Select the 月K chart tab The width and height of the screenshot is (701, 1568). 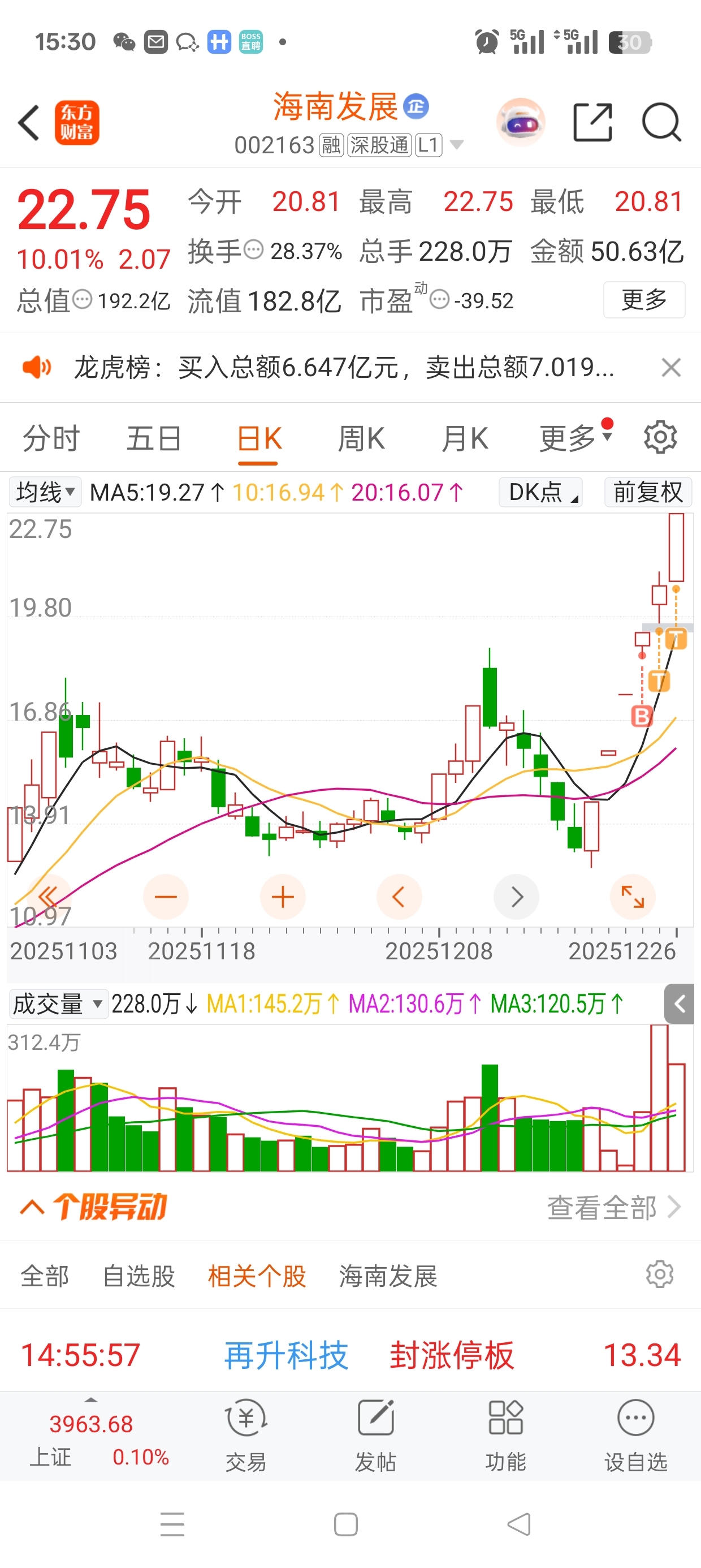[x=465, y=438]
